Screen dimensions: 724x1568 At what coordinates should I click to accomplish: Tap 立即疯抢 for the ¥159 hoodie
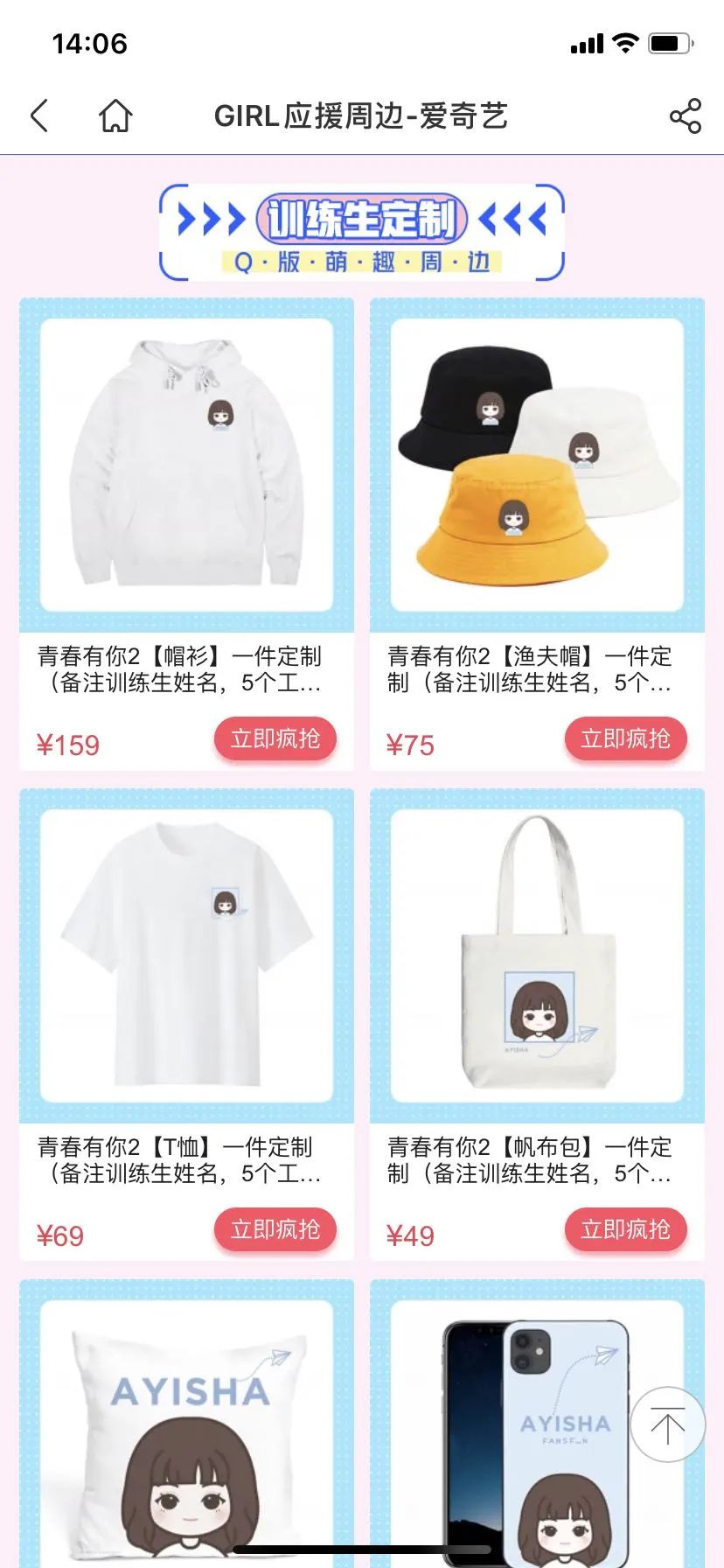275,739
